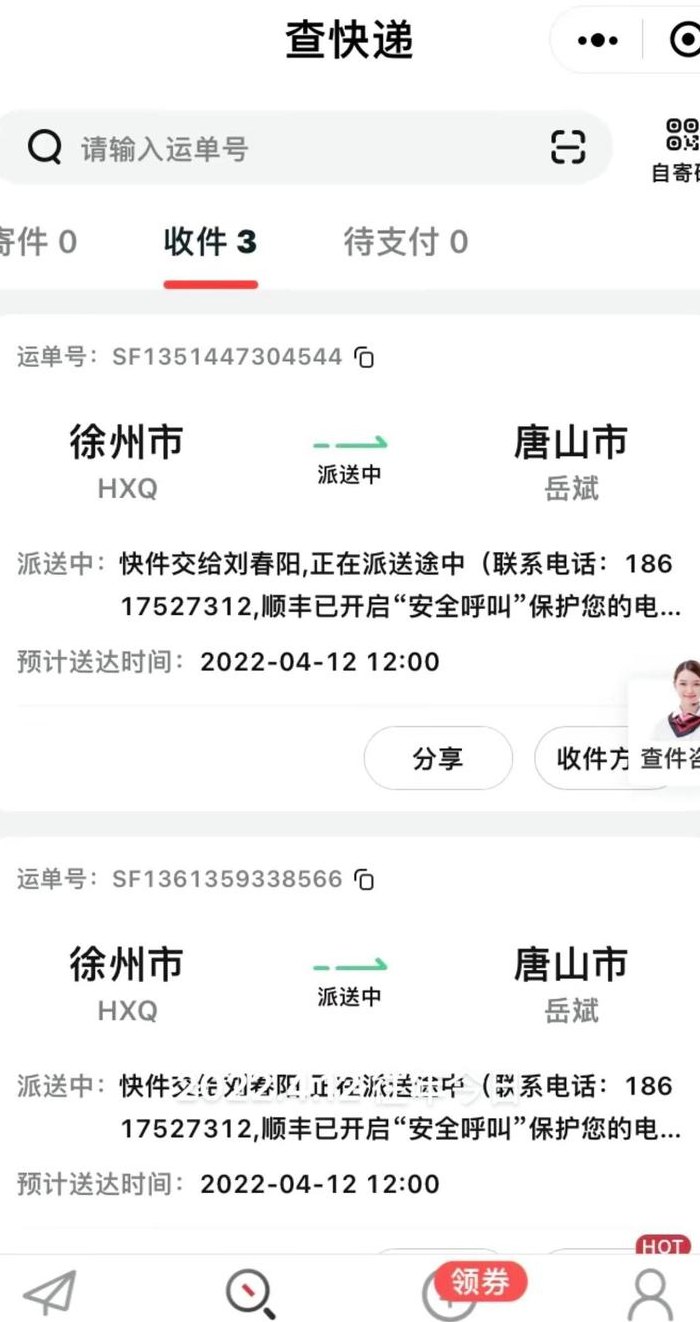Open the magnifier track tab in bottom bar
Screen dimensions: 700x1322
click(x=250, y=1294)
